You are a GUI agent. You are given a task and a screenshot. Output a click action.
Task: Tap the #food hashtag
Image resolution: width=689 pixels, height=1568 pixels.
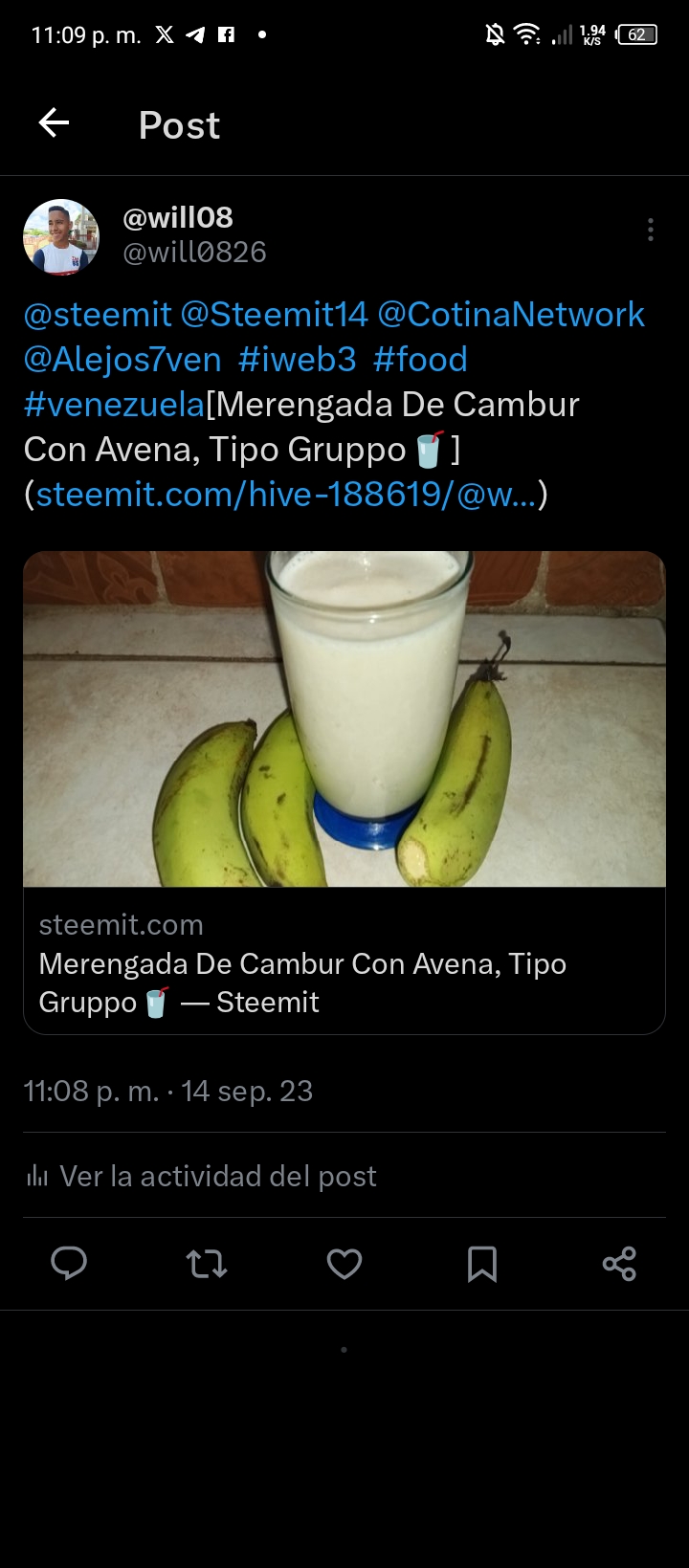(420, 360)
